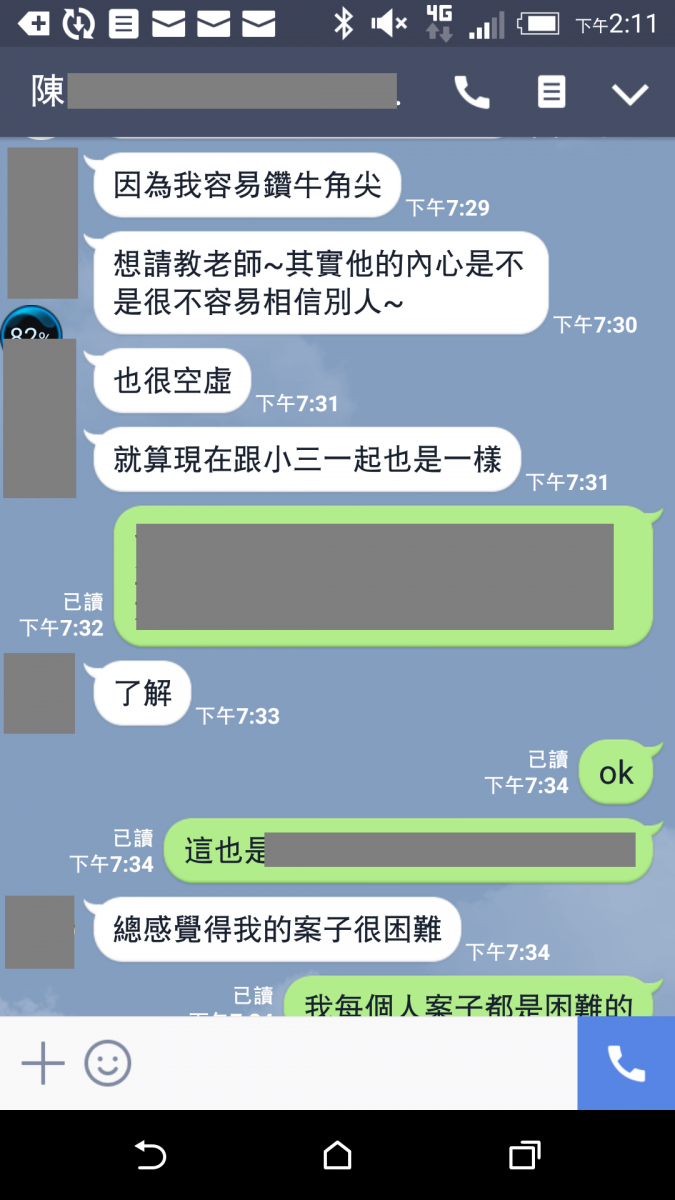The width and height of the screenshot is (675, 1200).
Task: Tap the message input field
Action: pos(350,1063)
